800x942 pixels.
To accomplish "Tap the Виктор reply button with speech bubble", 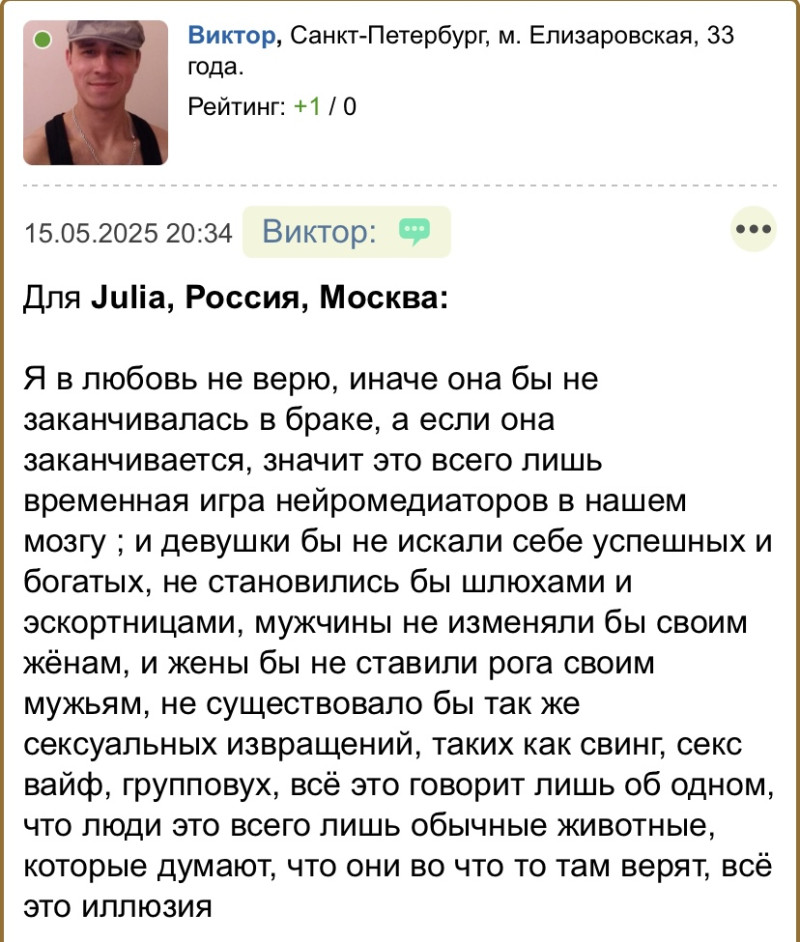I will coord(346,232).
